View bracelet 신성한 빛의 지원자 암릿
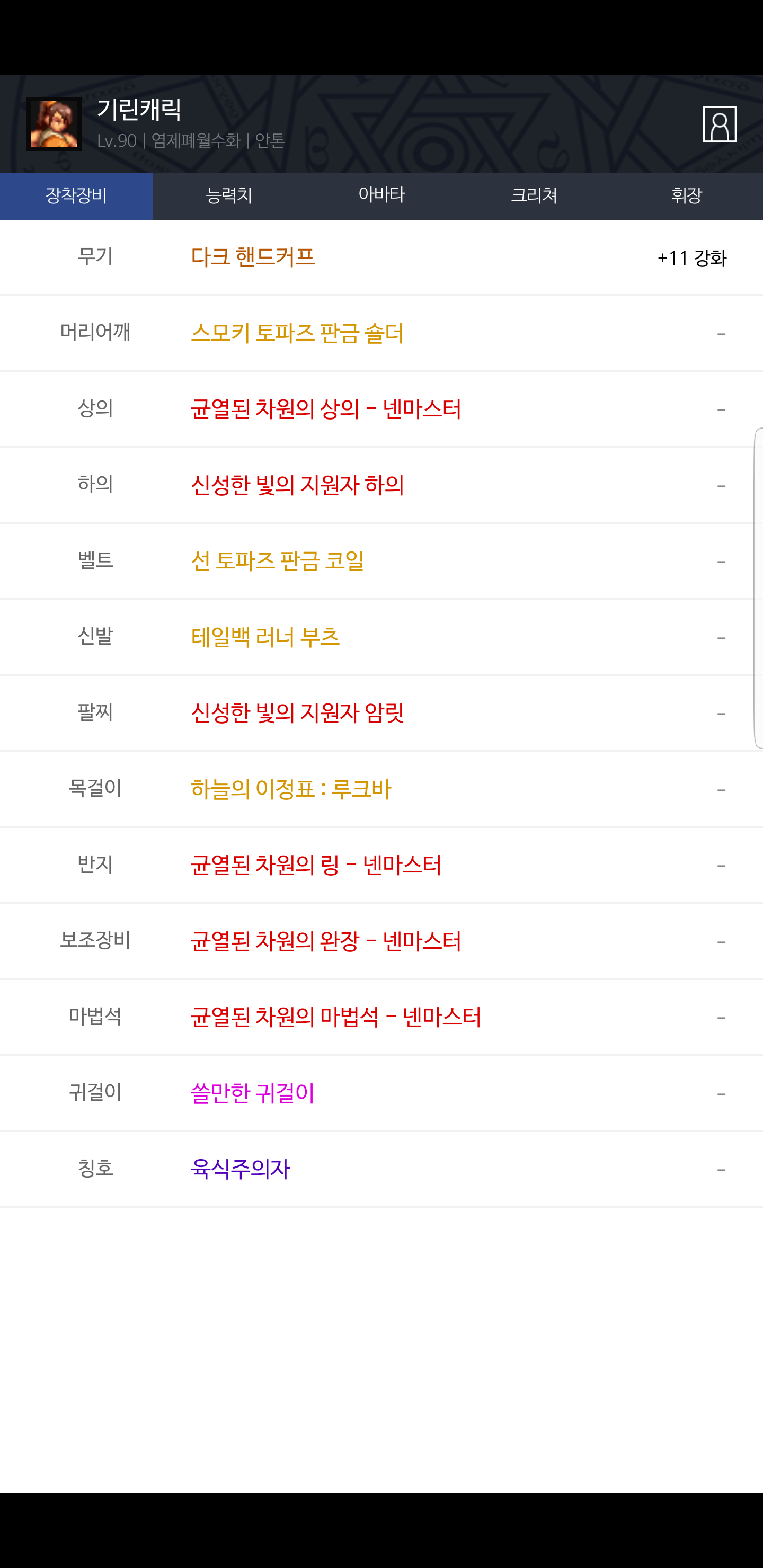The height and width of the screenshot is (1568, 763). click(x=297, y=713)
